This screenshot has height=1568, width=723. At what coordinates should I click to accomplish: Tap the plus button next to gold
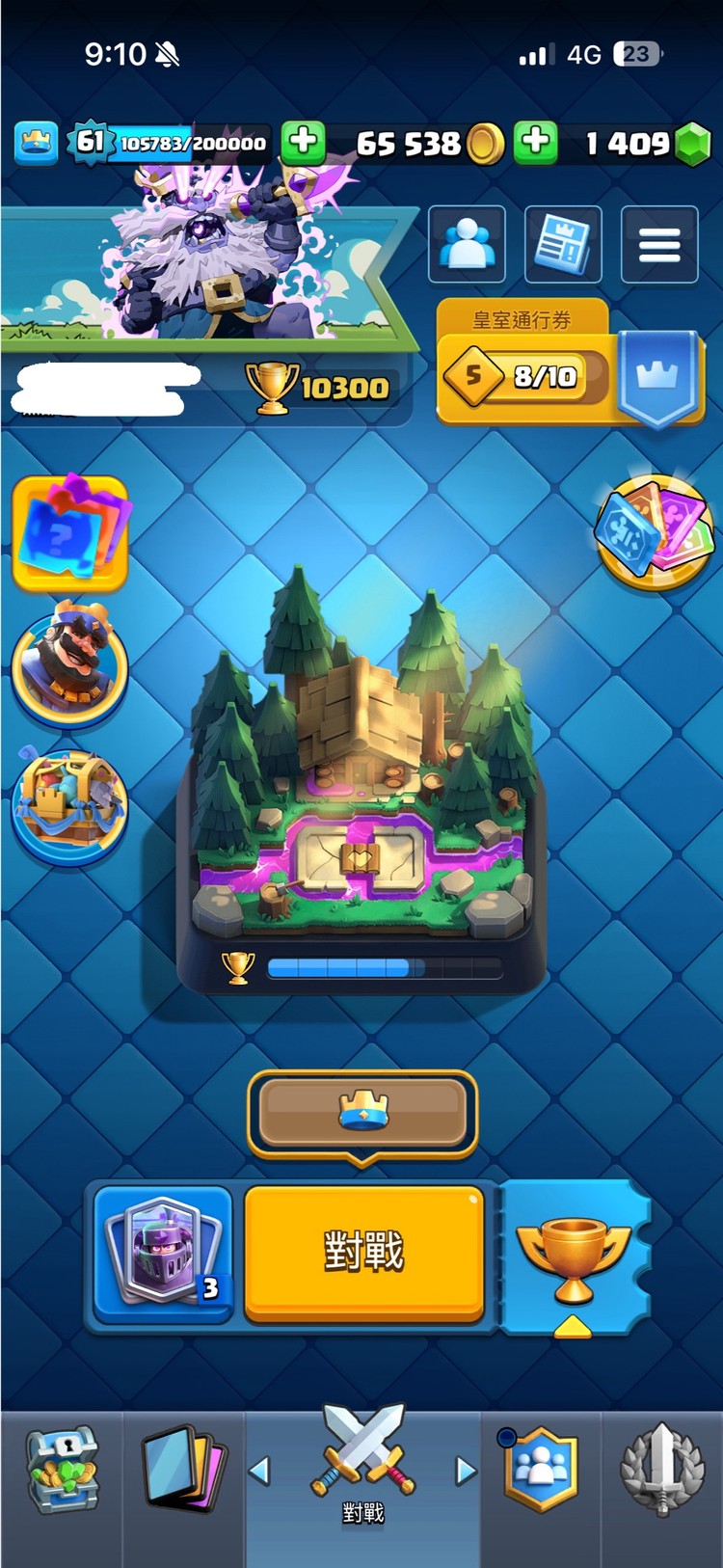pos(303,143)
